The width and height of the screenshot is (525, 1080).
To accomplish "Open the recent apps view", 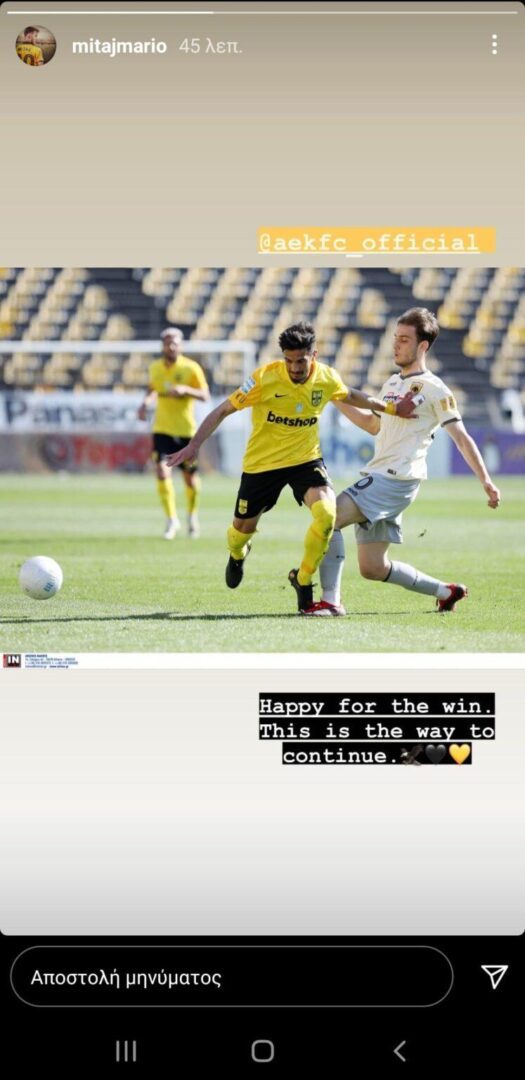I will [x=125, y=1051].
